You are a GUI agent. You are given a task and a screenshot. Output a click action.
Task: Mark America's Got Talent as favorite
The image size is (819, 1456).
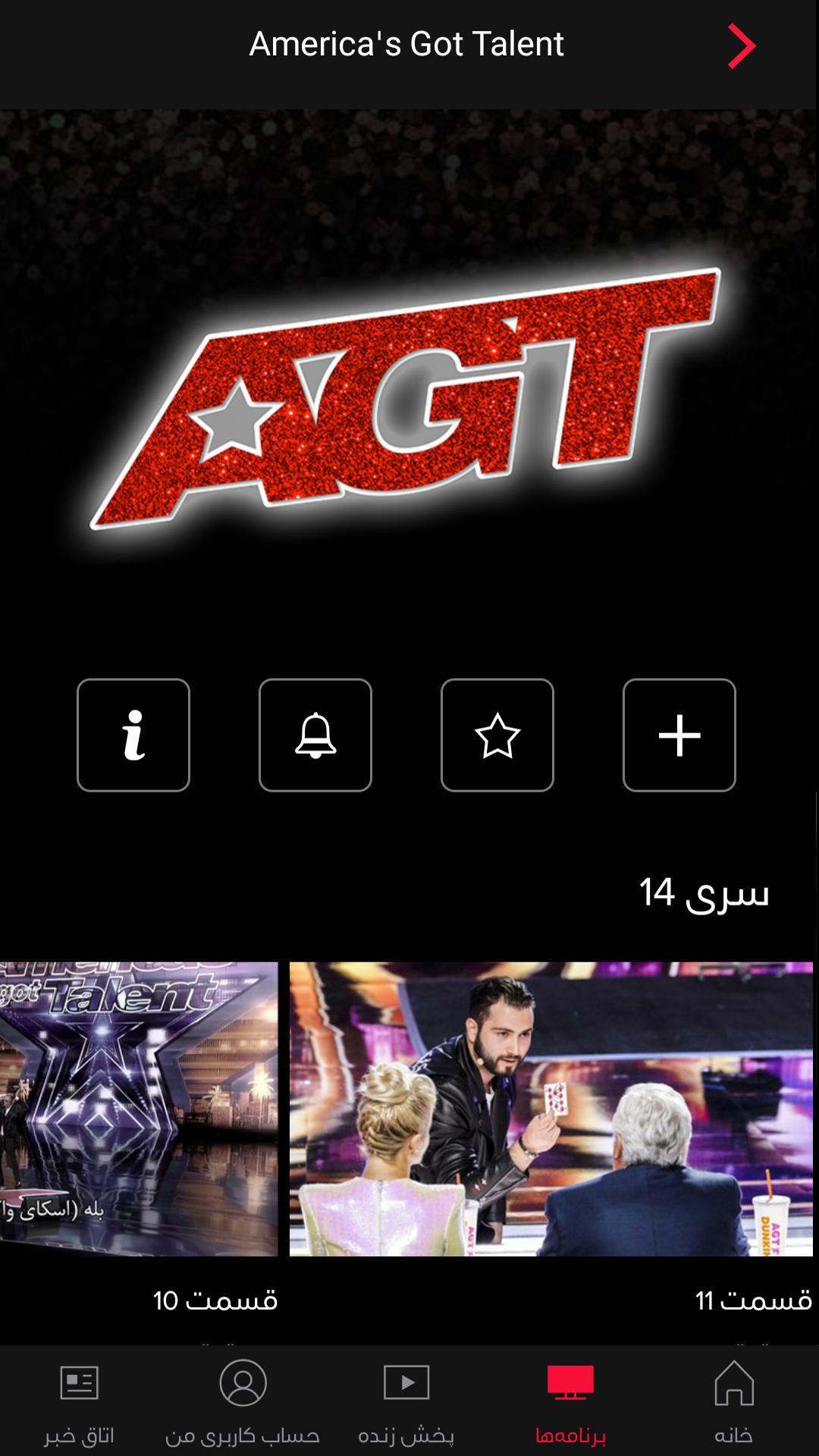click(x=497, y=735)
